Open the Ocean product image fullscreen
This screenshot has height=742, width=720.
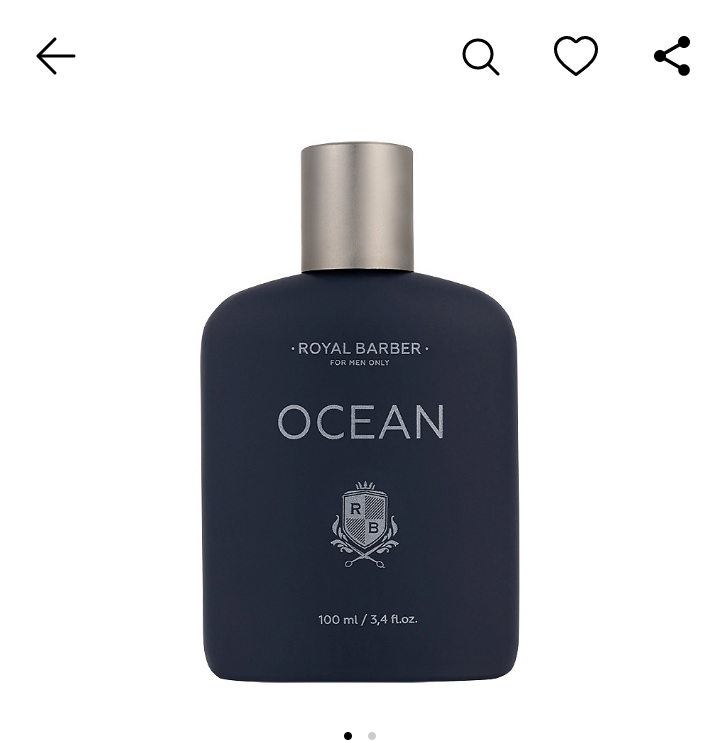click(x=360, y=420)
